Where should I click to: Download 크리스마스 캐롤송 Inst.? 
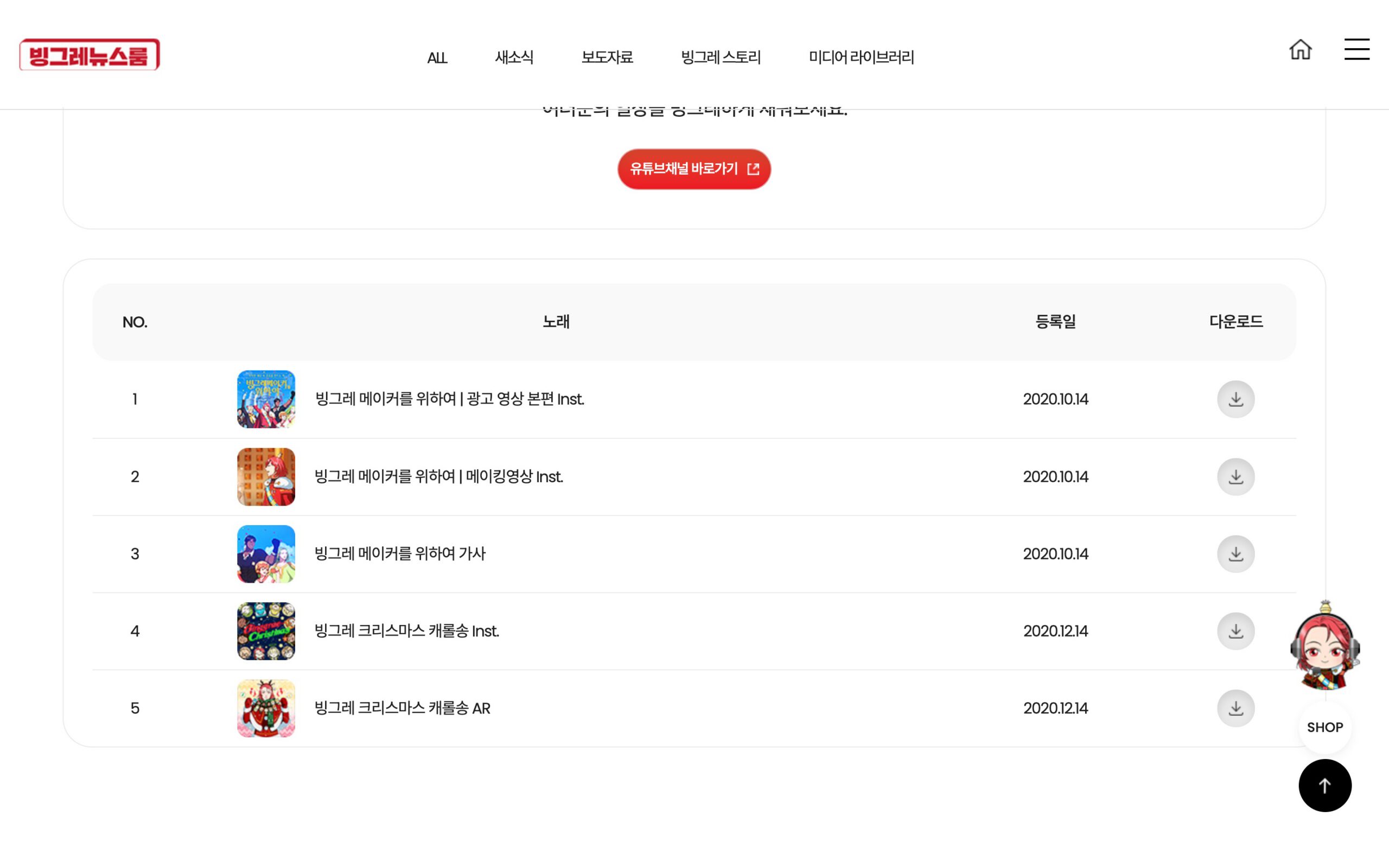point(1235,631)
